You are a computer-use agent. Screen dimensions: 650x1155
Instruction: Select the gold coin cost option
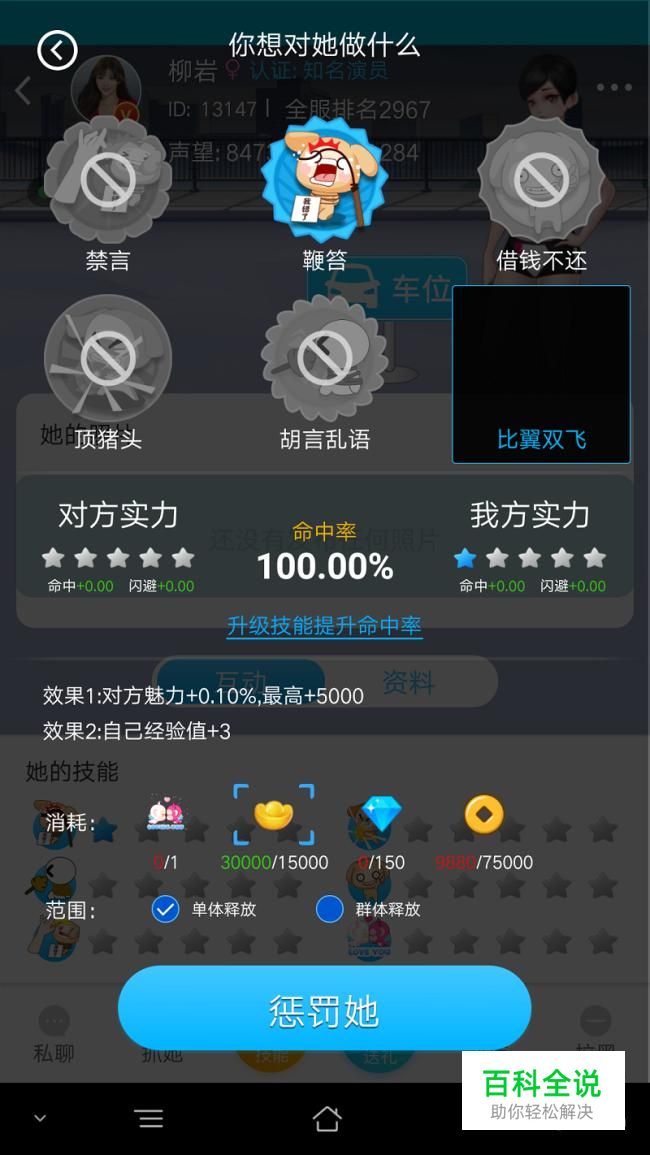(x=484, y=814)
